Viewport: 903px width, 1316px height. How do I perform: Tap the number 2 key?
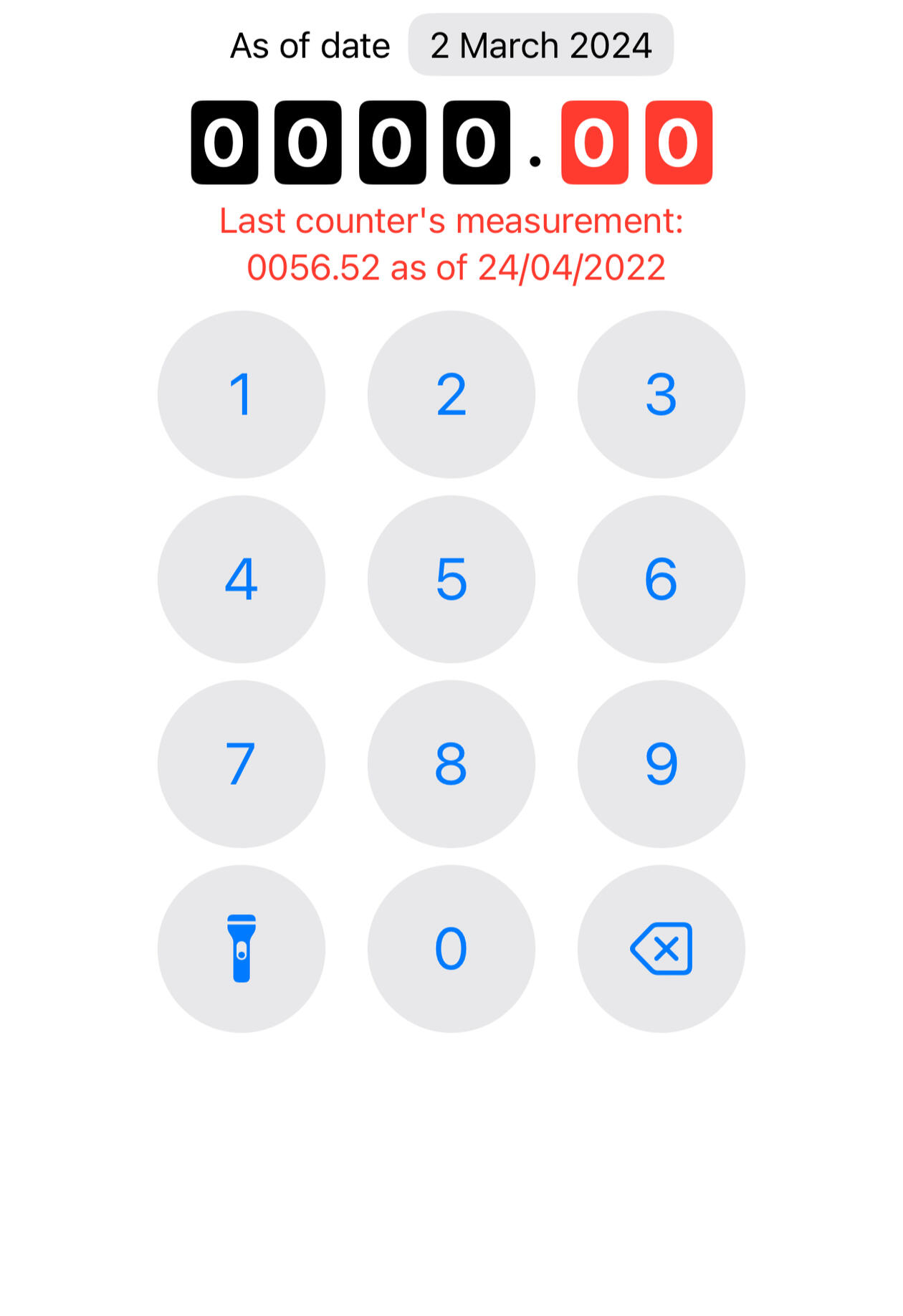point(451,394)
